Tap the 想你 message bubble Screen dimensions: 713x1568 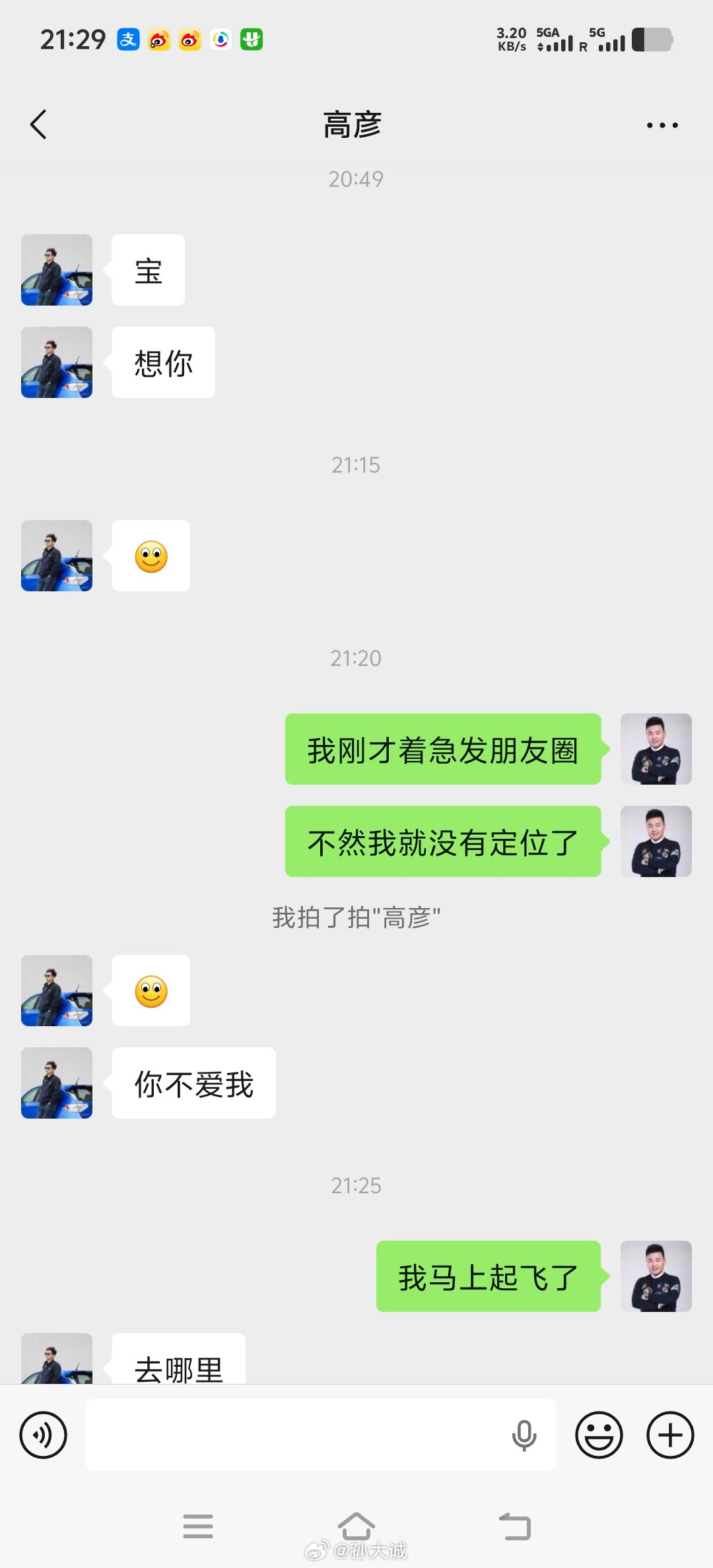tap(162, 362)
